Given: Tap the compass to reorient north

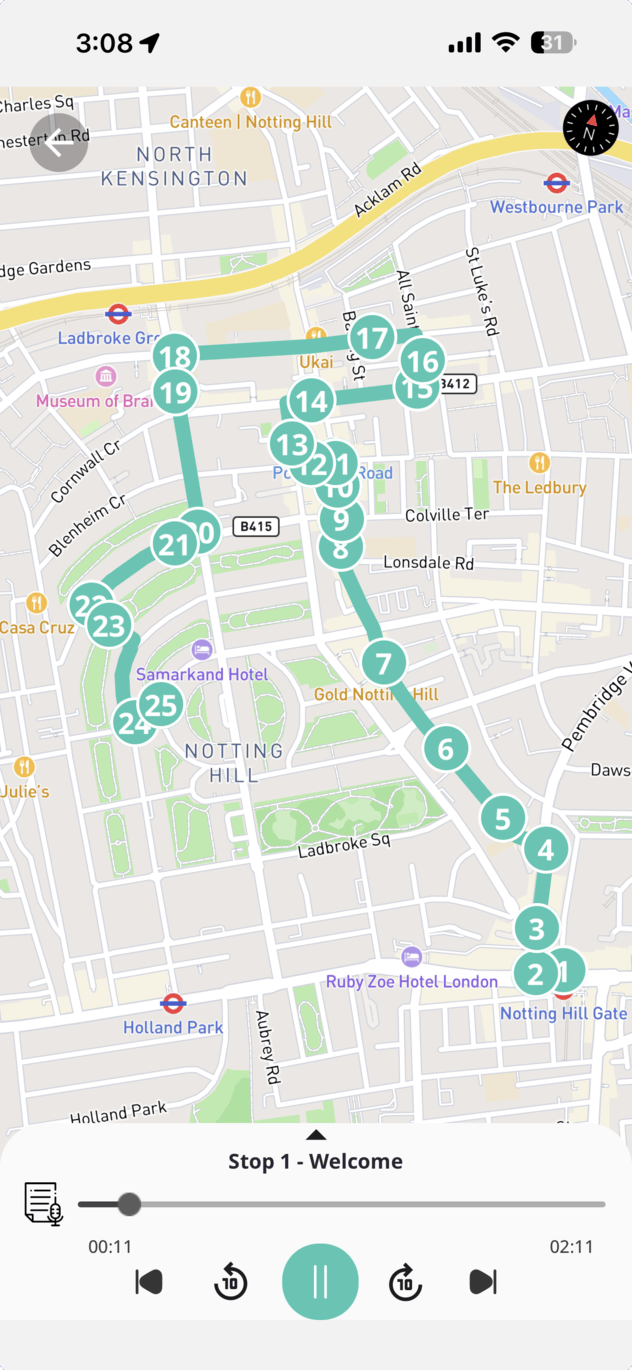Looking at the screenshot, I should (591, 130).
